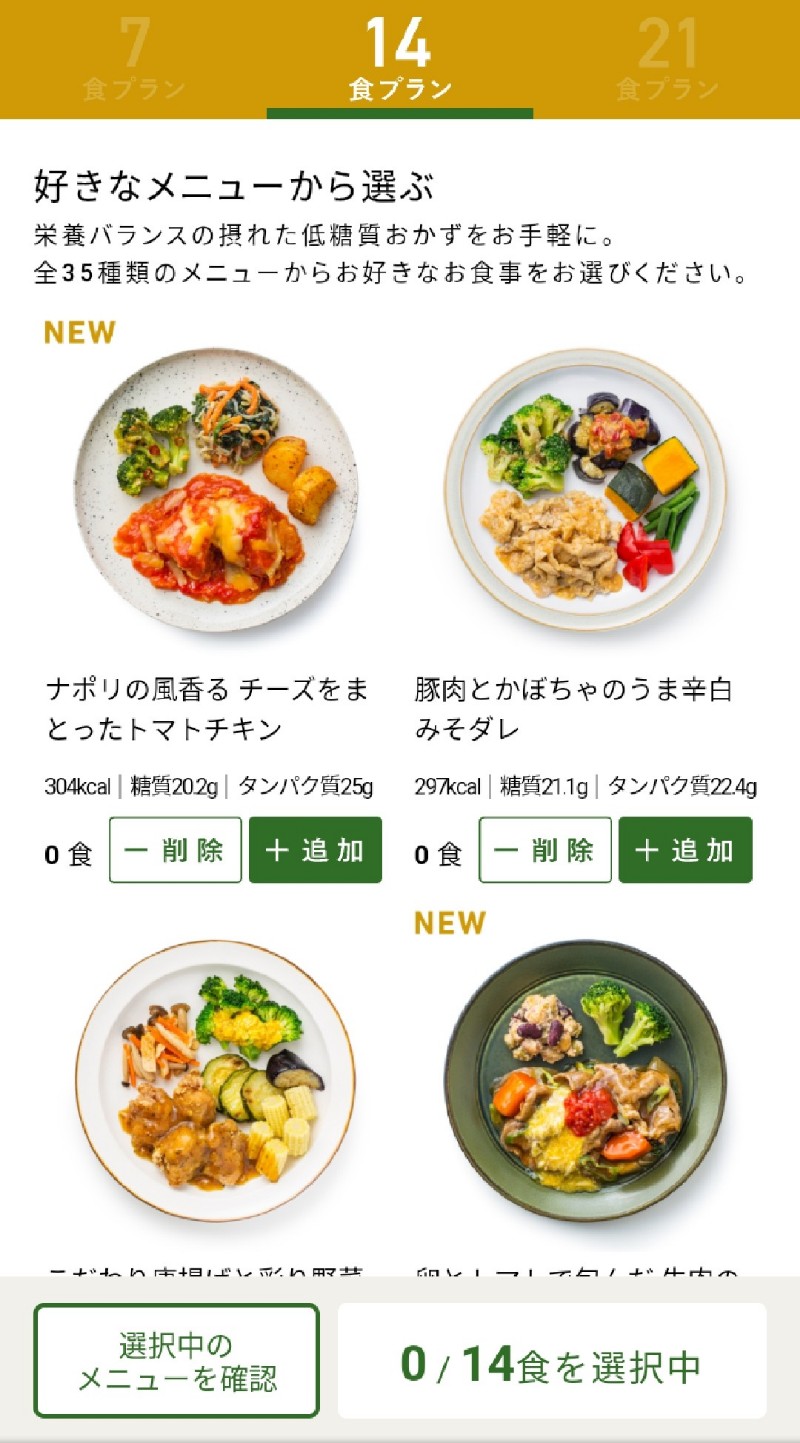Select the 14食プラン tab
The width and height of the screenshot is (800, 1443).
click(400, 59)
